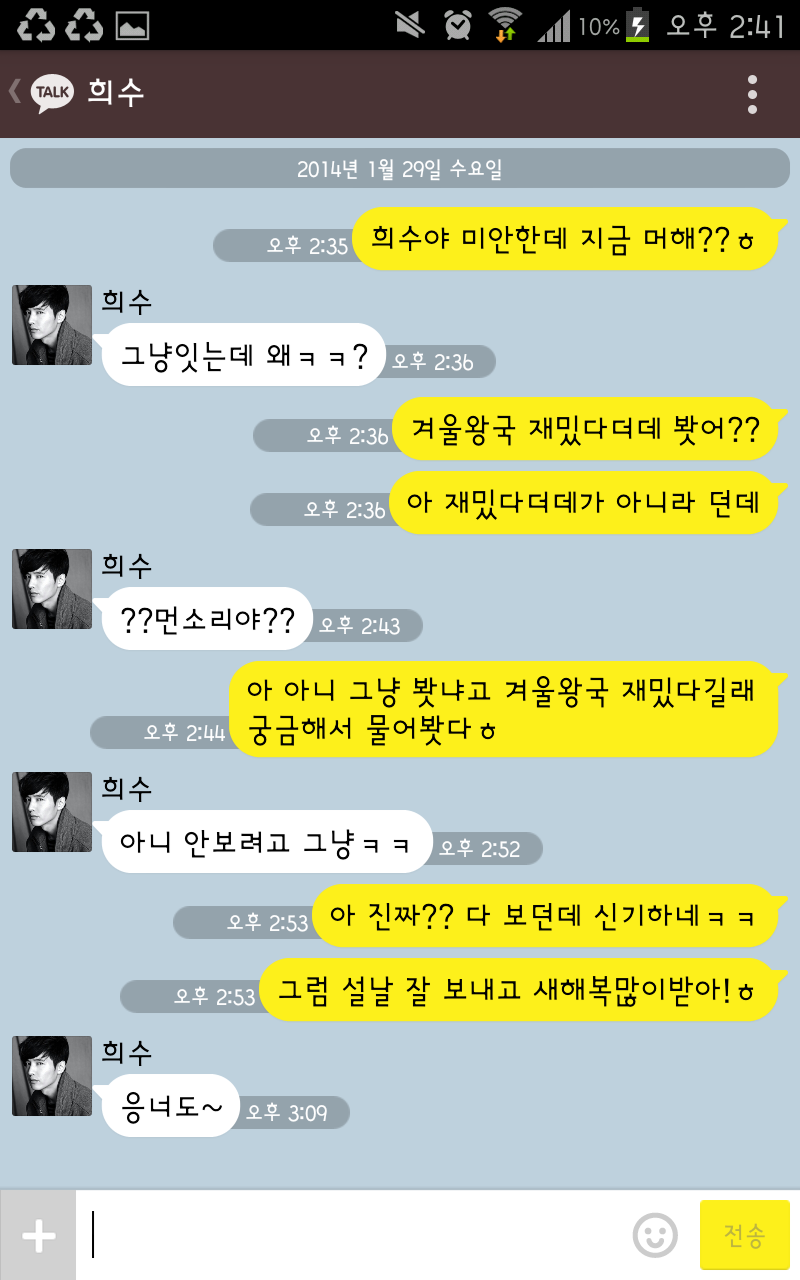Focus the message text field
Screen dimensions: 800x1280
coord(350,1236)
